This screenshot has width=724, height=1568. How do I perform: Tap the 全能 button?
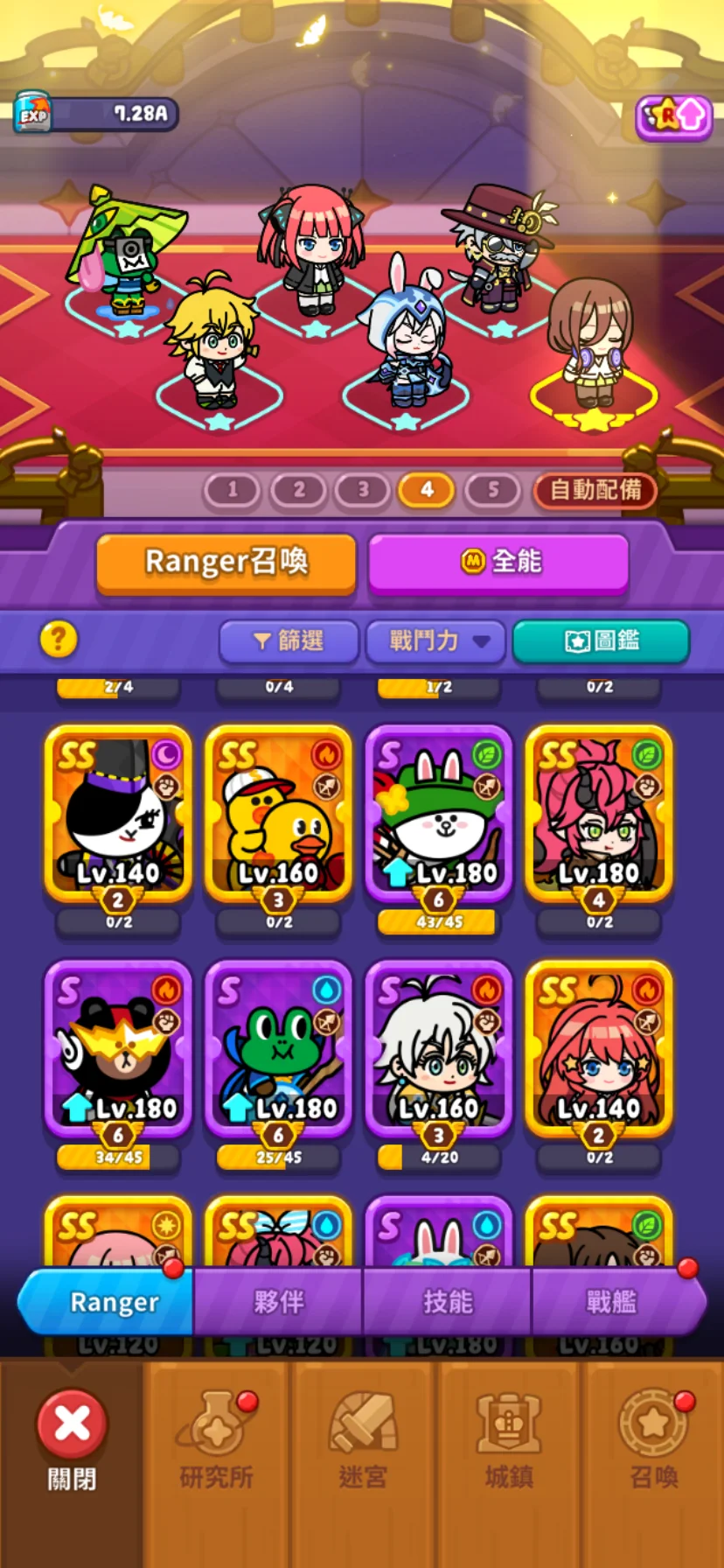[x=498, y=563]
